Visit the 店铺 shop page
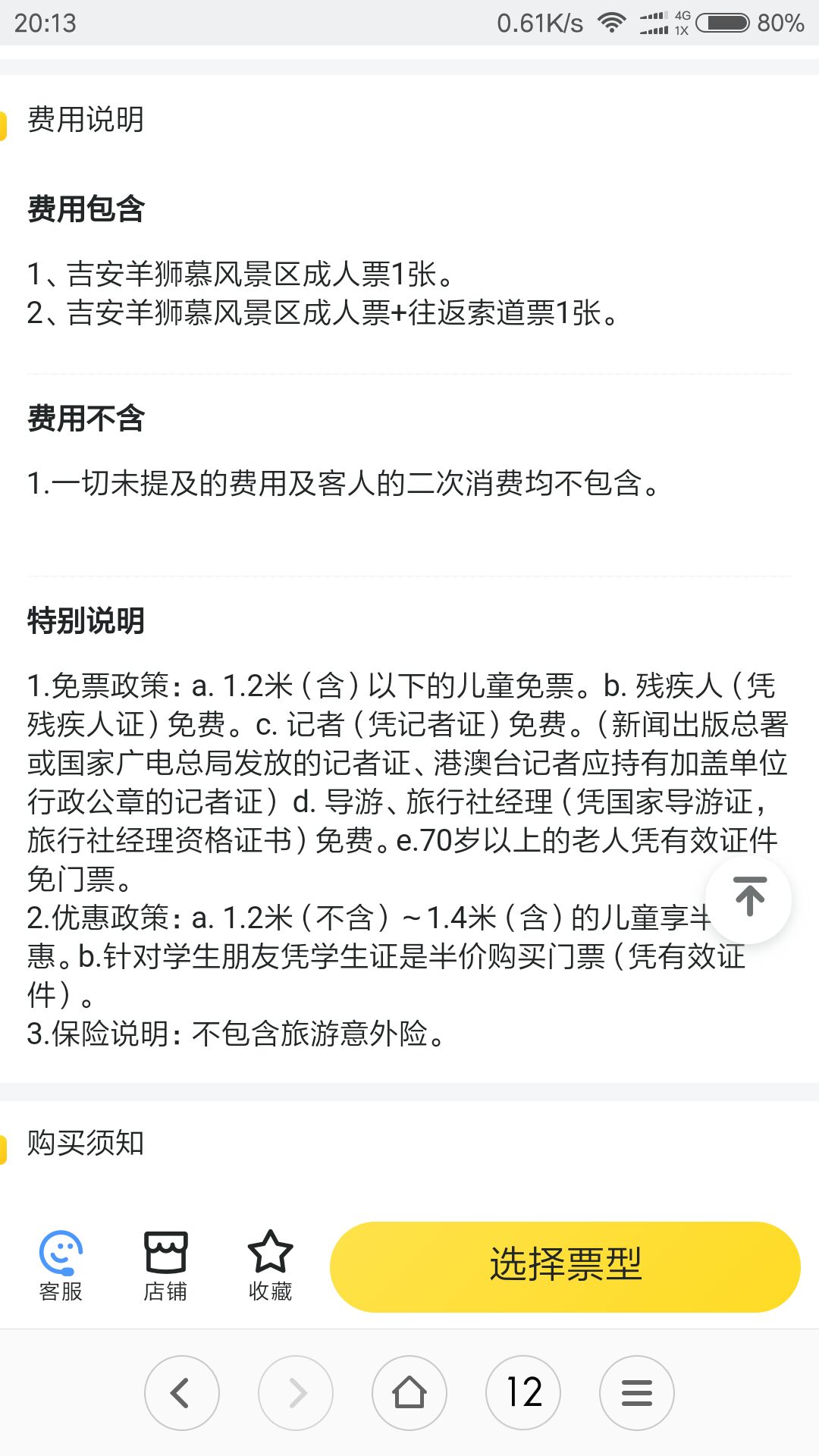This screenshot has height=1456, width=819. (x=165, y=1266)
